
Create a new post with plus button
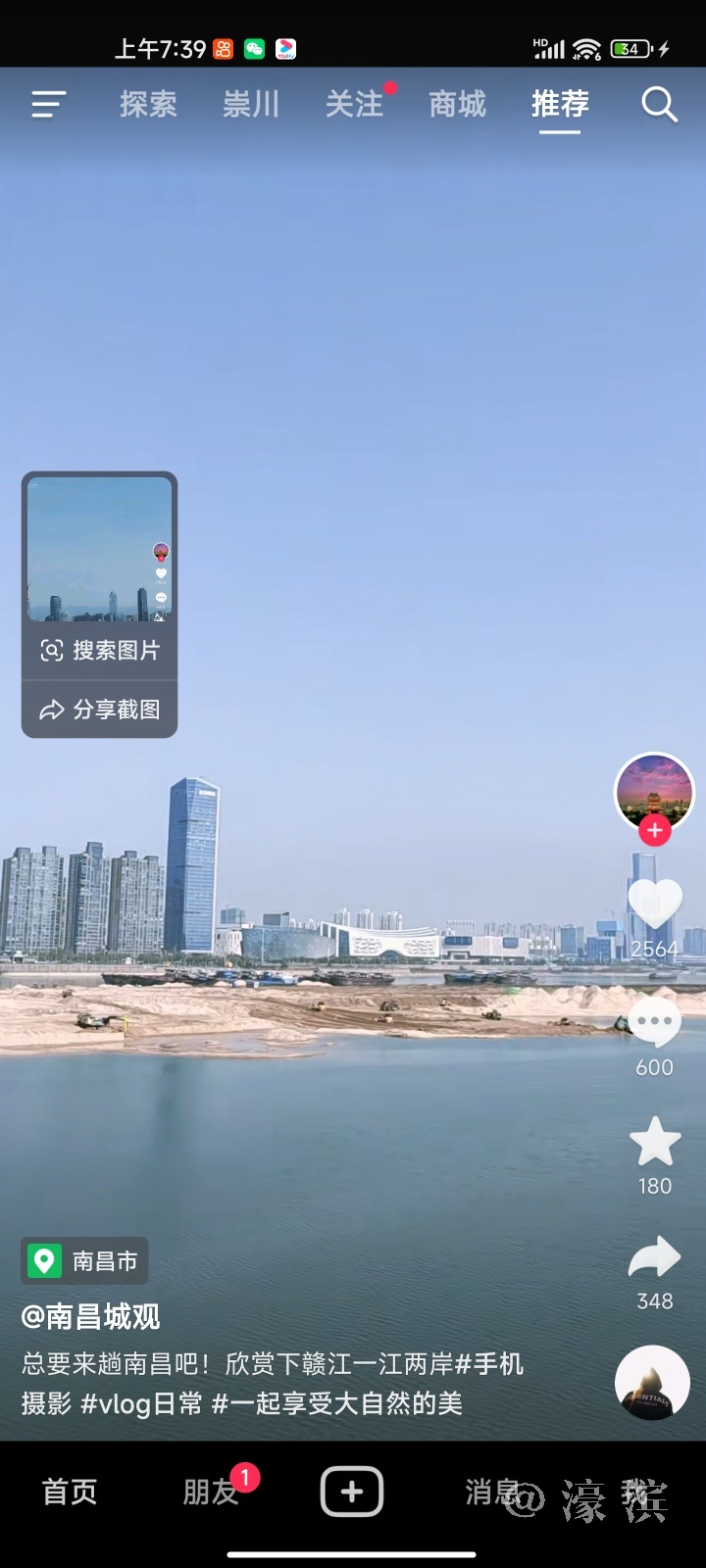click(x=352, y=1492)
